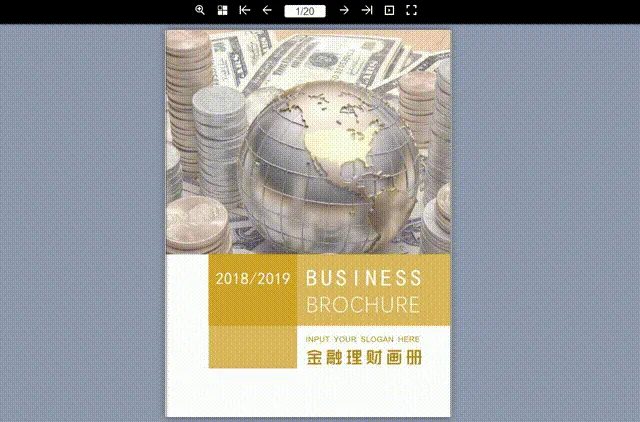Enter fullscreen view
640x422 pixels.
tap(411, 10)
